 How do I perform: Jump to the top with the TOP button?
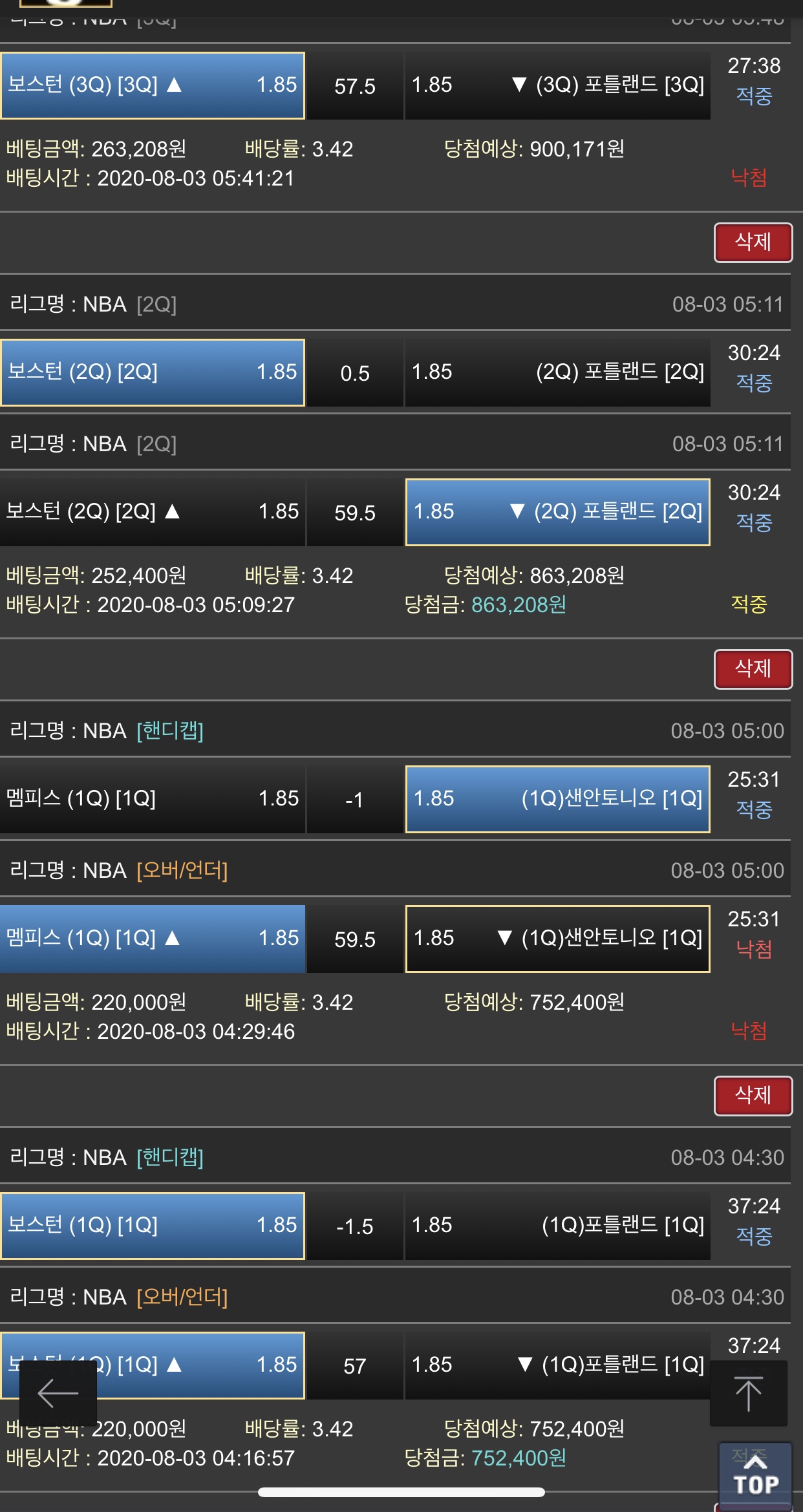click(755, 1476)
